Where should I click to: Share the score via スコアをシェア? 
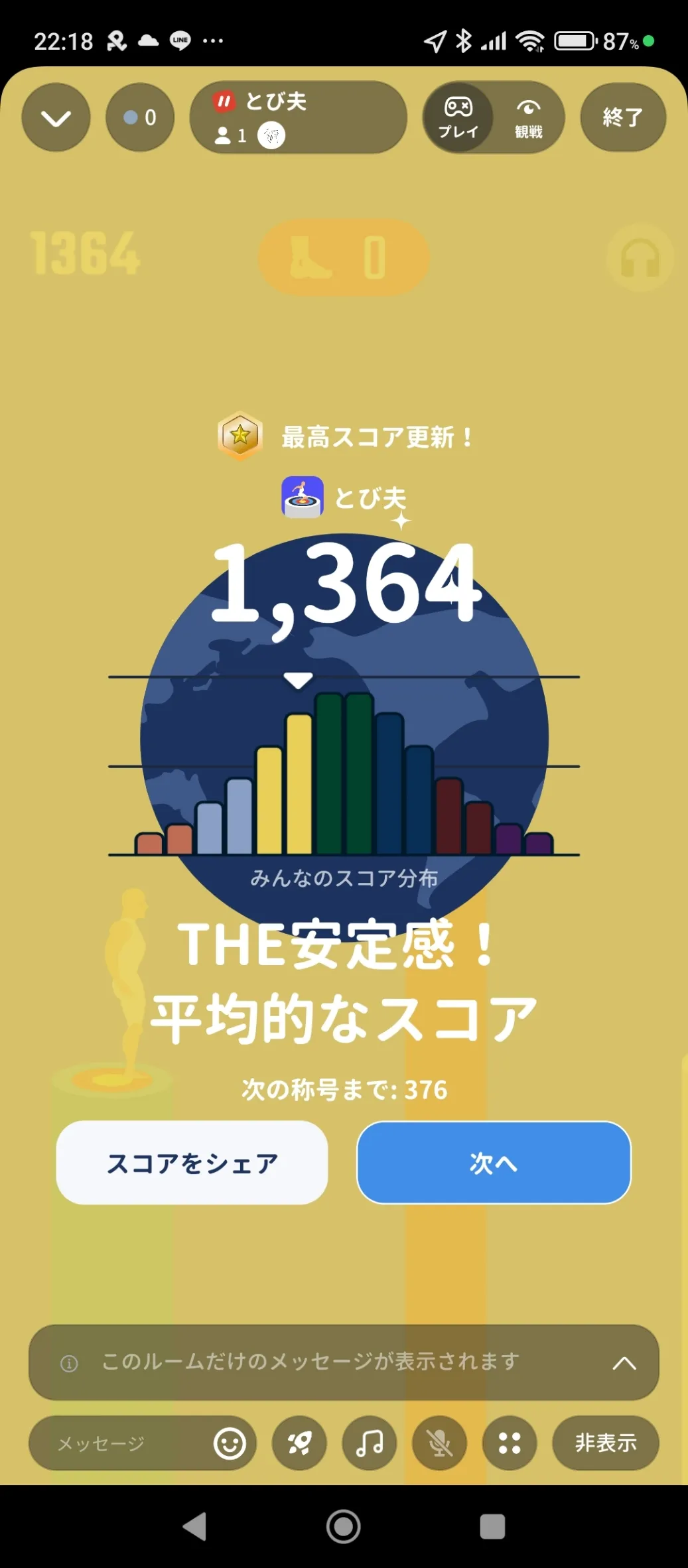(192, 1163)
